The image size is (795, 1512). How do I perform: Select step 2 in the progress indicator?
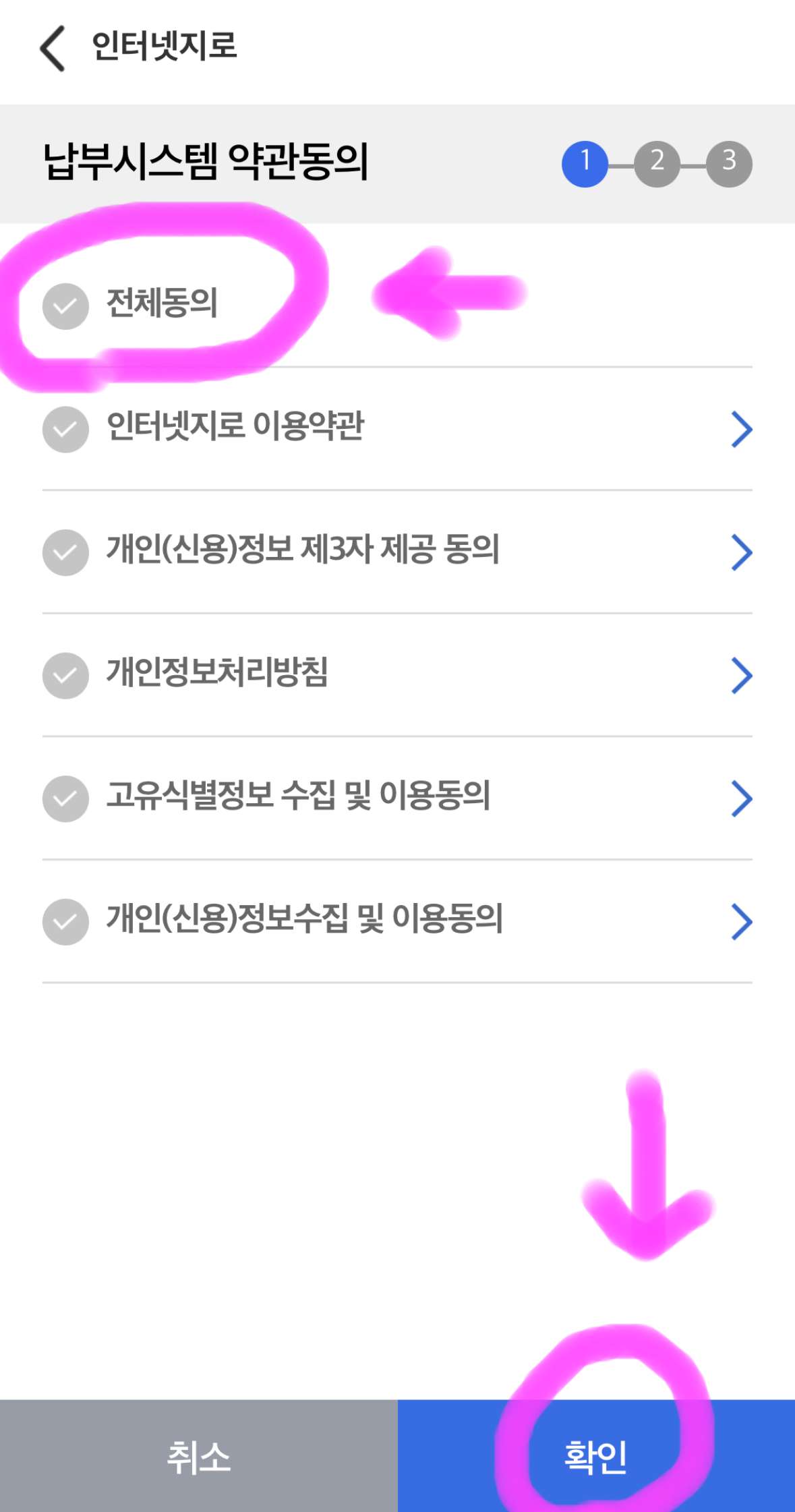point(657,164)
